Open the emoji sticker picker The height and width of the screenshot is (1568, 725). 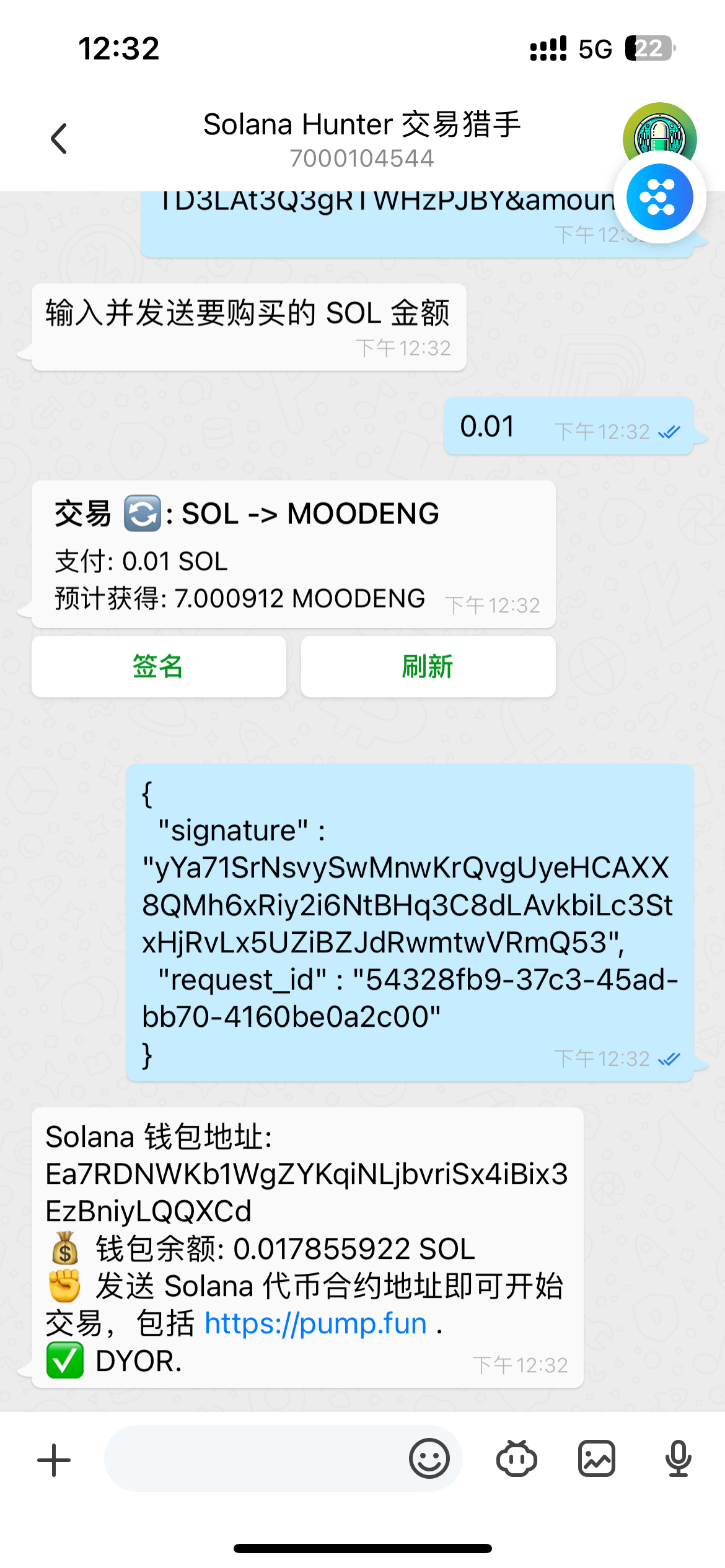[429, 1458]
